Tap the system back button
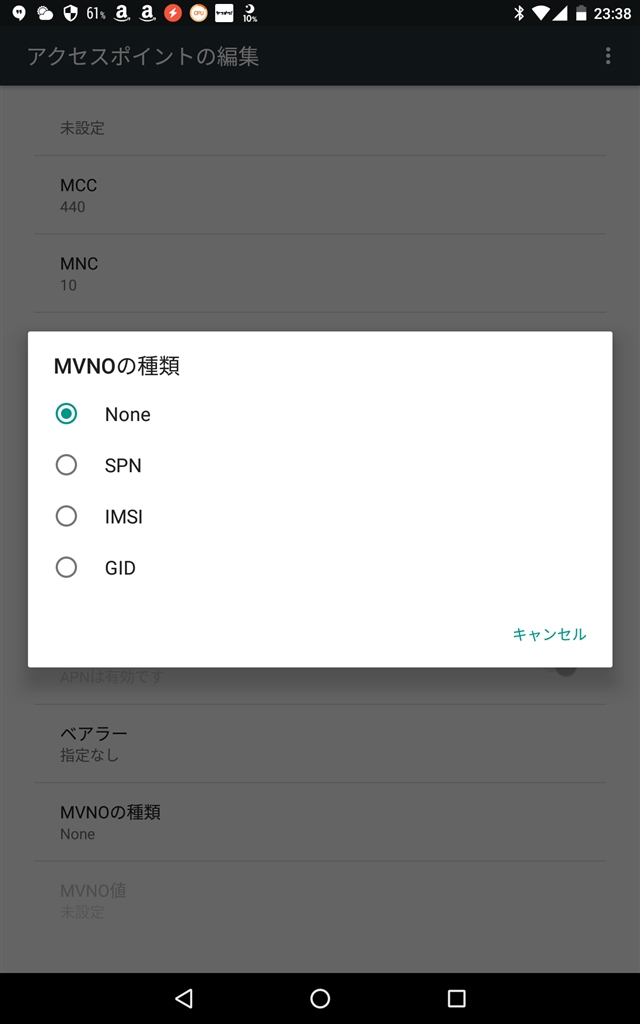 click(183, 998)
